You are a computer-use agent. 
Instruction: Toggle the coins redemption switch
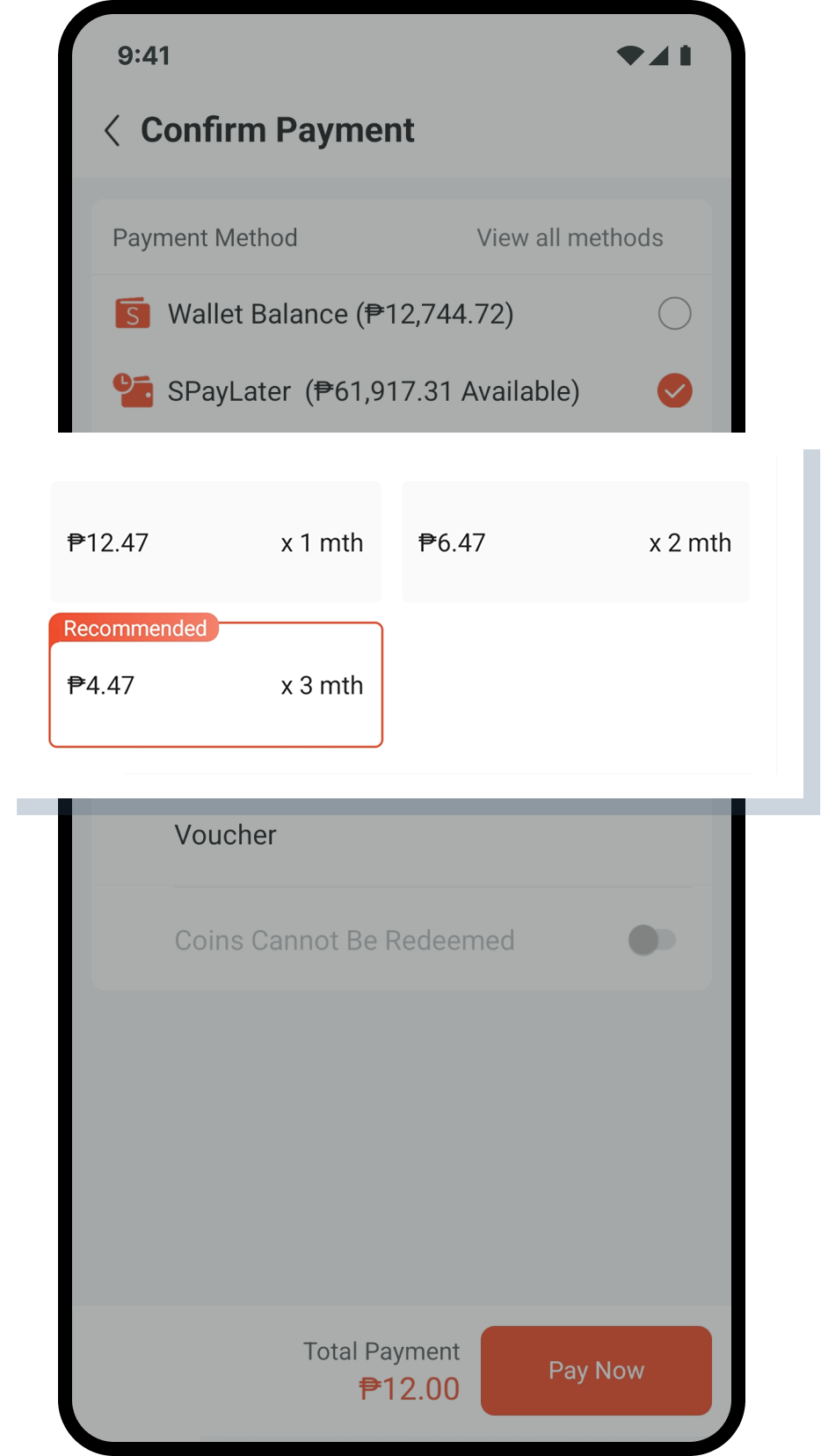(x=651, y=940)
